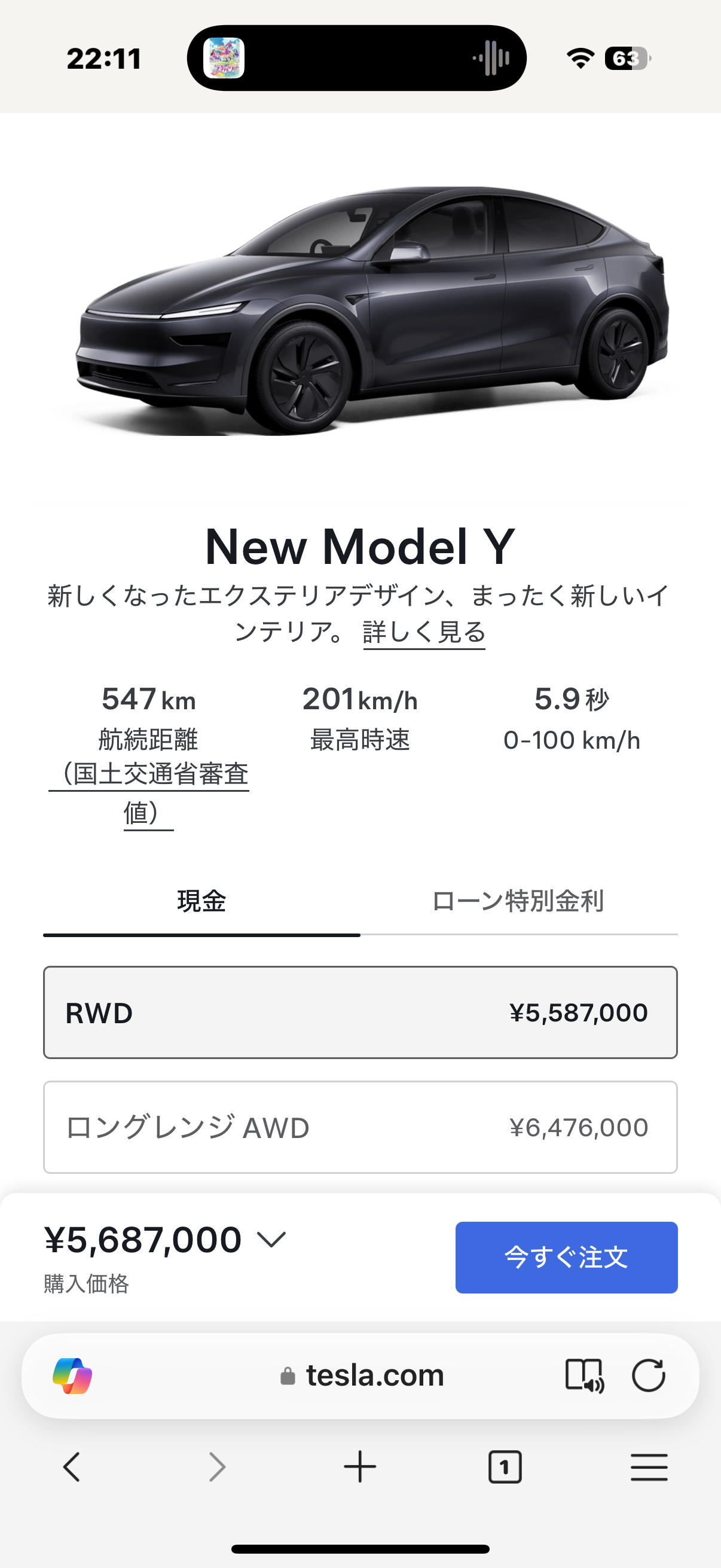Open the 詳しく見る link
The width and height of the screenshot is (721, 1568).
[x=424, y=632]
